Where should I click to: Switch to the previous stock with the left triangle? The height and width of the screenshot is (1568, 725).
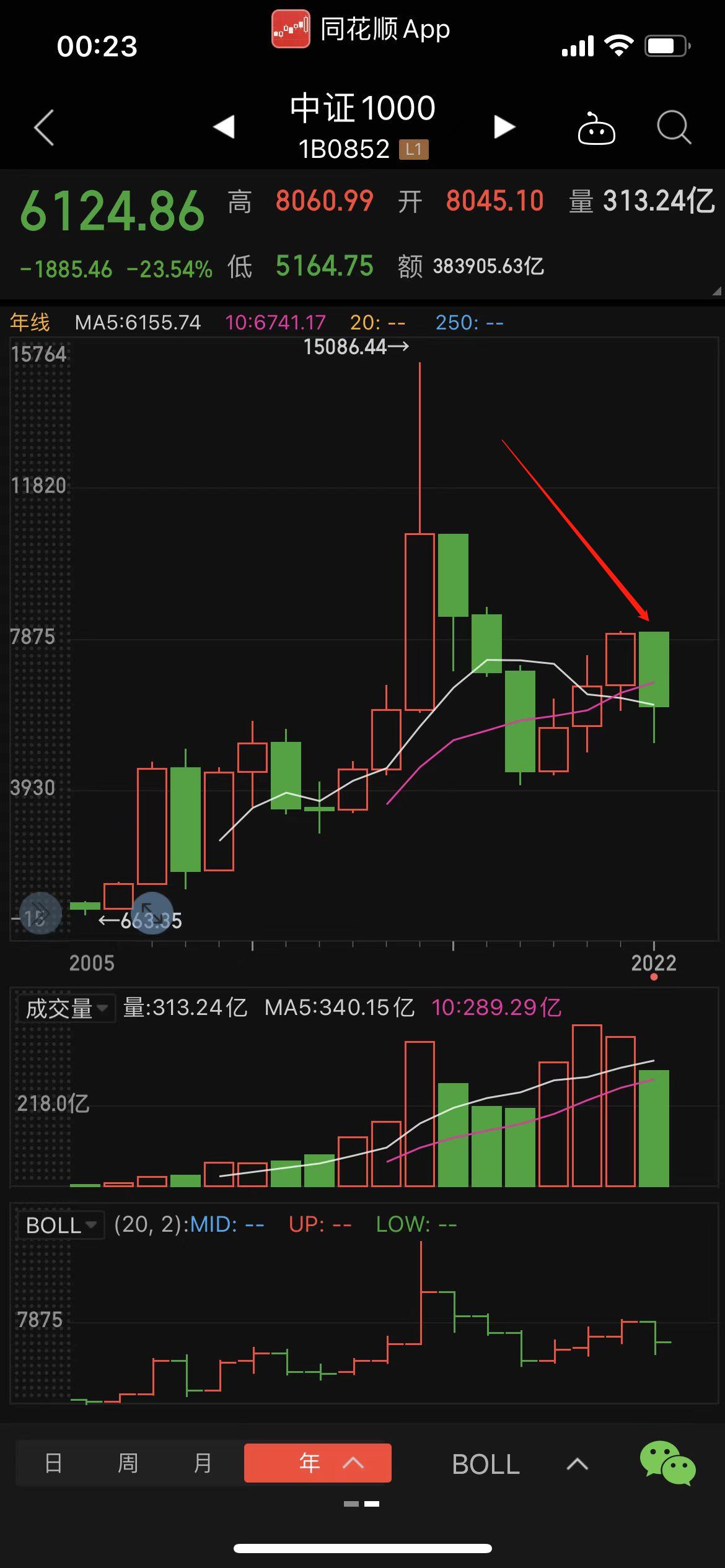(224, 127)
